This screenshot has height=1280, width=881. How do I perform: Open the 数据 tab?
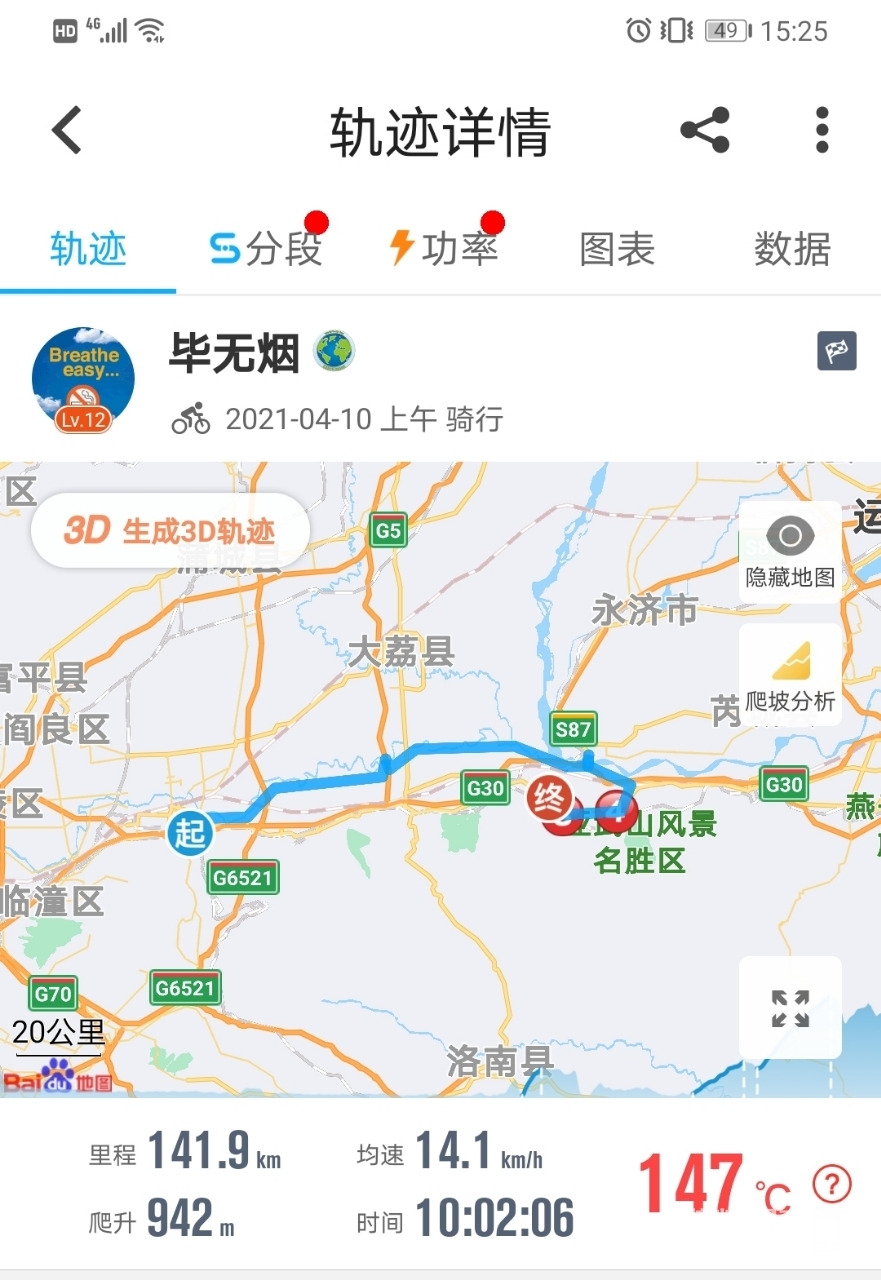[x=792, y=248]
